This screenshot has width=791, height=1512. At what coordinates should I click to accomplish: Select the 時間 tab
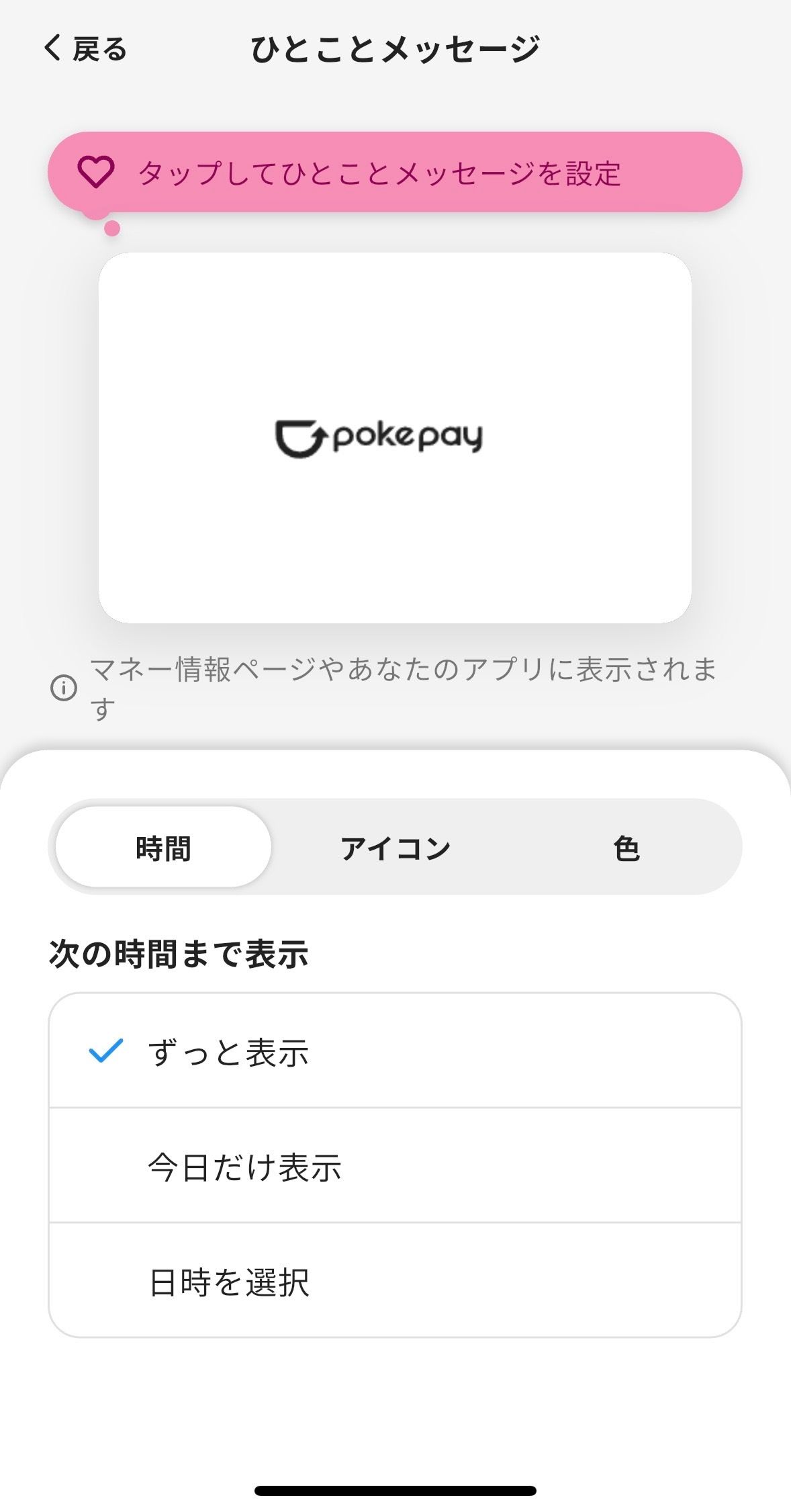coord(162,847)
